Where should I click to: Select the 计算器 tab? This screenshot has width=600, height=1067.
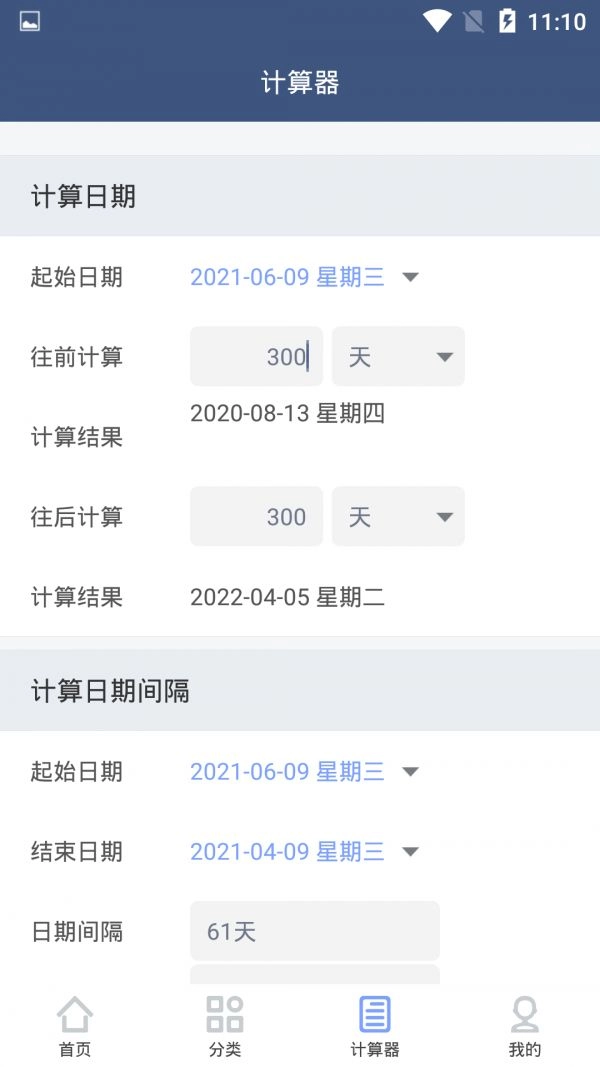click(375, 1027)
